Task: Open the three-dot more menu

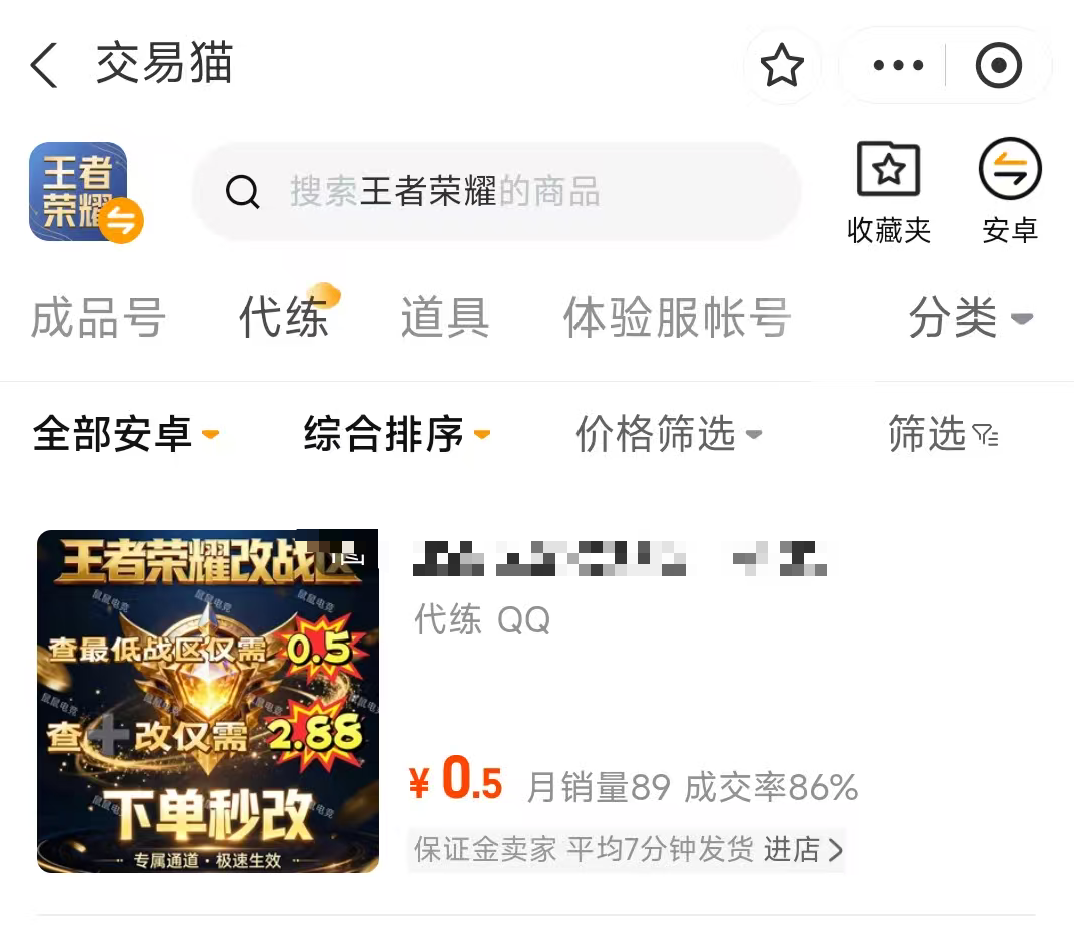Action: click(x=897, y=67)
